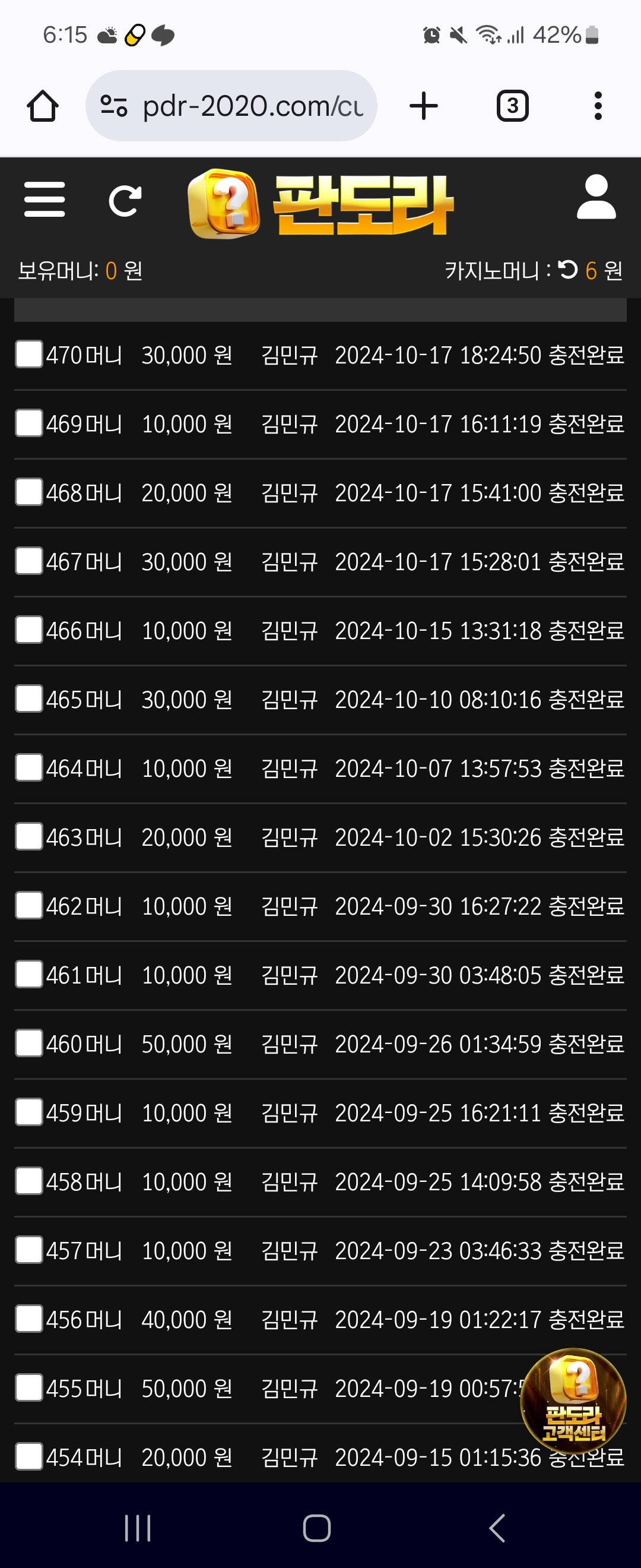Refresh the 카지노머니 balance

(x=568, y=269)
